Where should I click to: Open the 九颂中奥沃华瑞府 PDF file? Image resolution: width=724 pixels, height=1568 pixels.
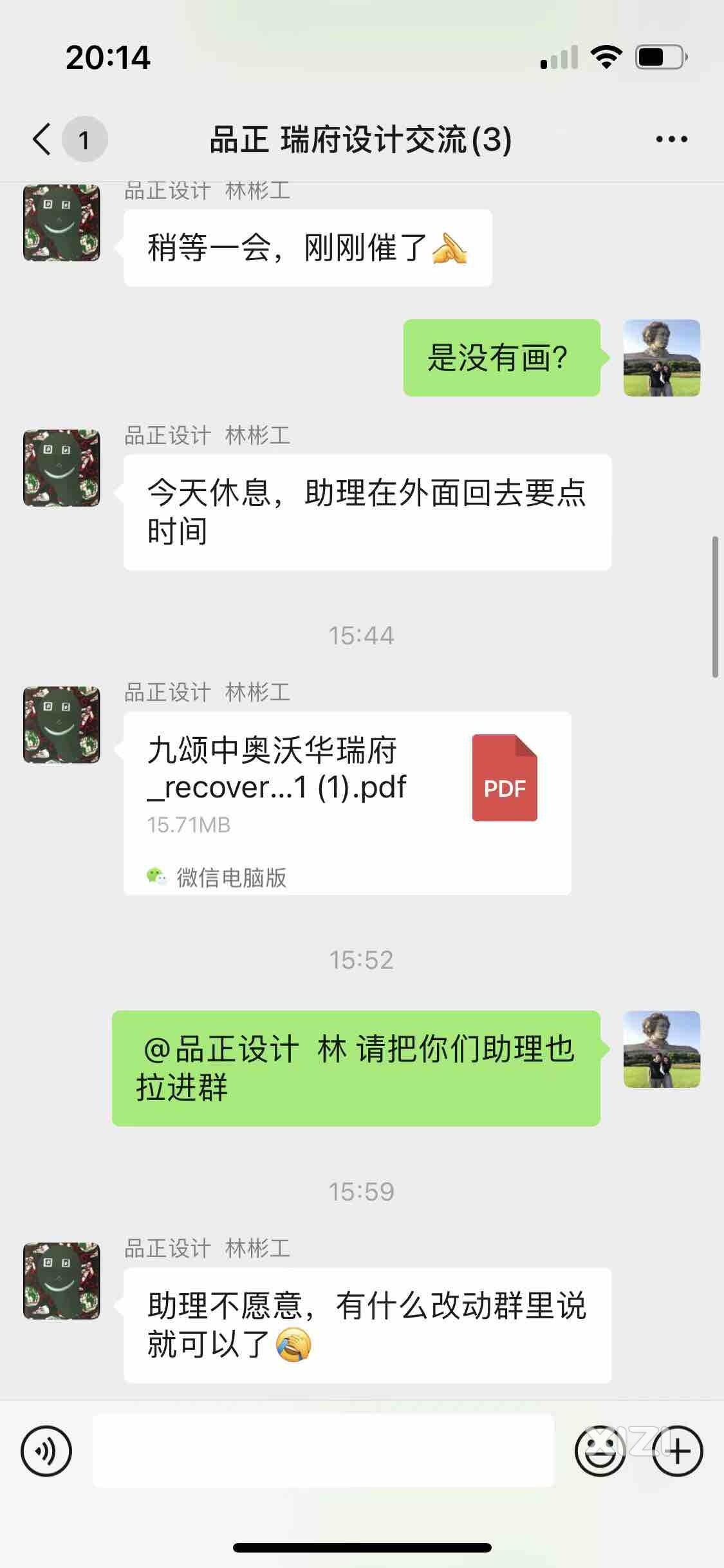[347, 802]
